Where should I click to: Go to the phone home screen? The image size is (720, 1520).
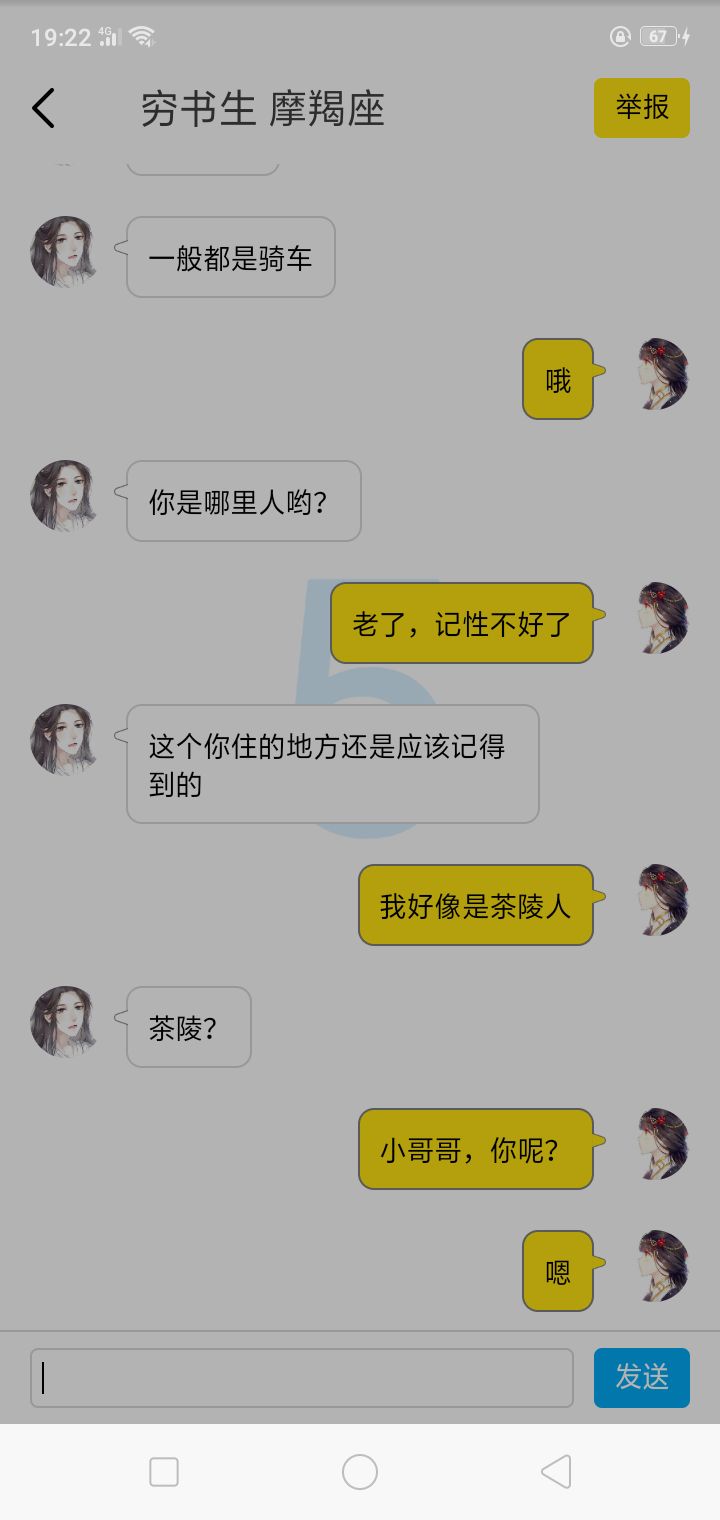pos(360,1472)
